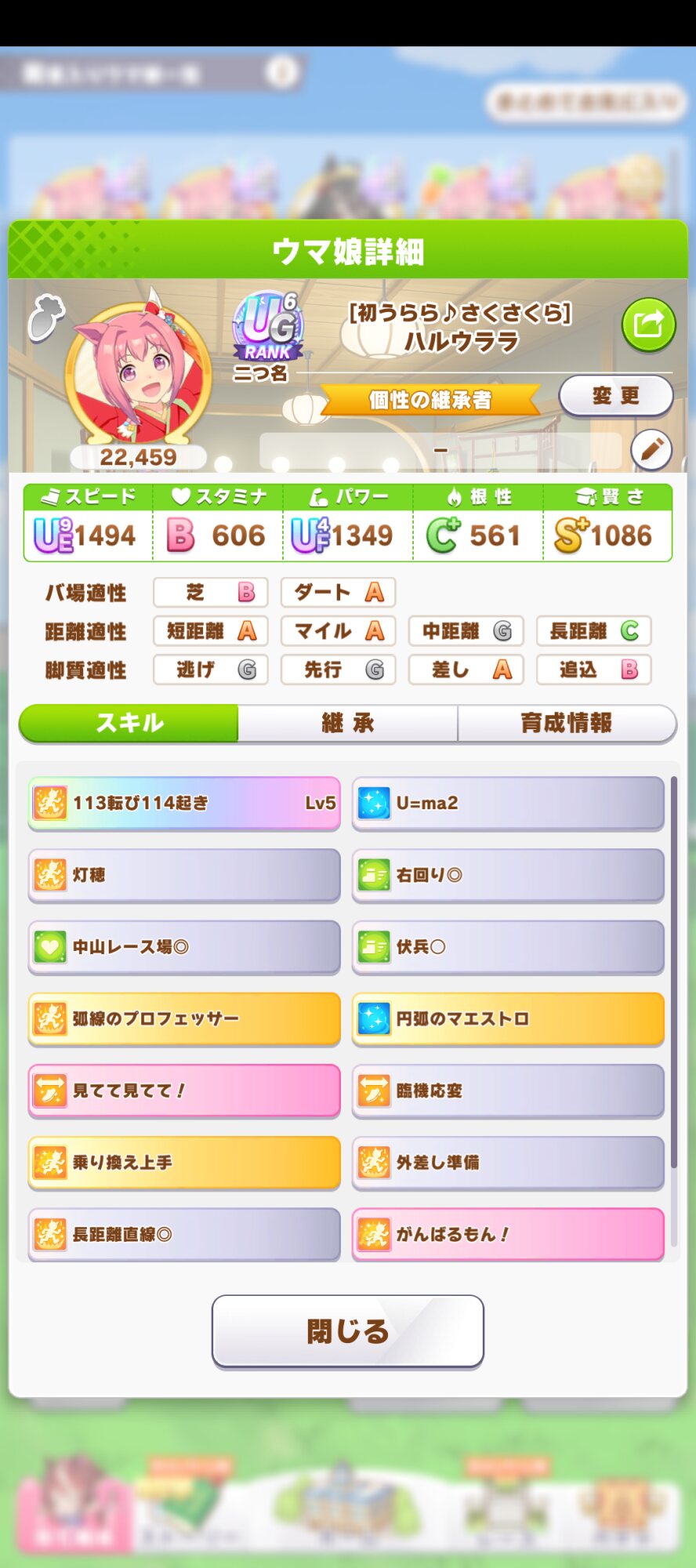The image size is (696, 1568).
Task: View the 円弧のマエストロ skill
Action: (x=508, y=1018)
